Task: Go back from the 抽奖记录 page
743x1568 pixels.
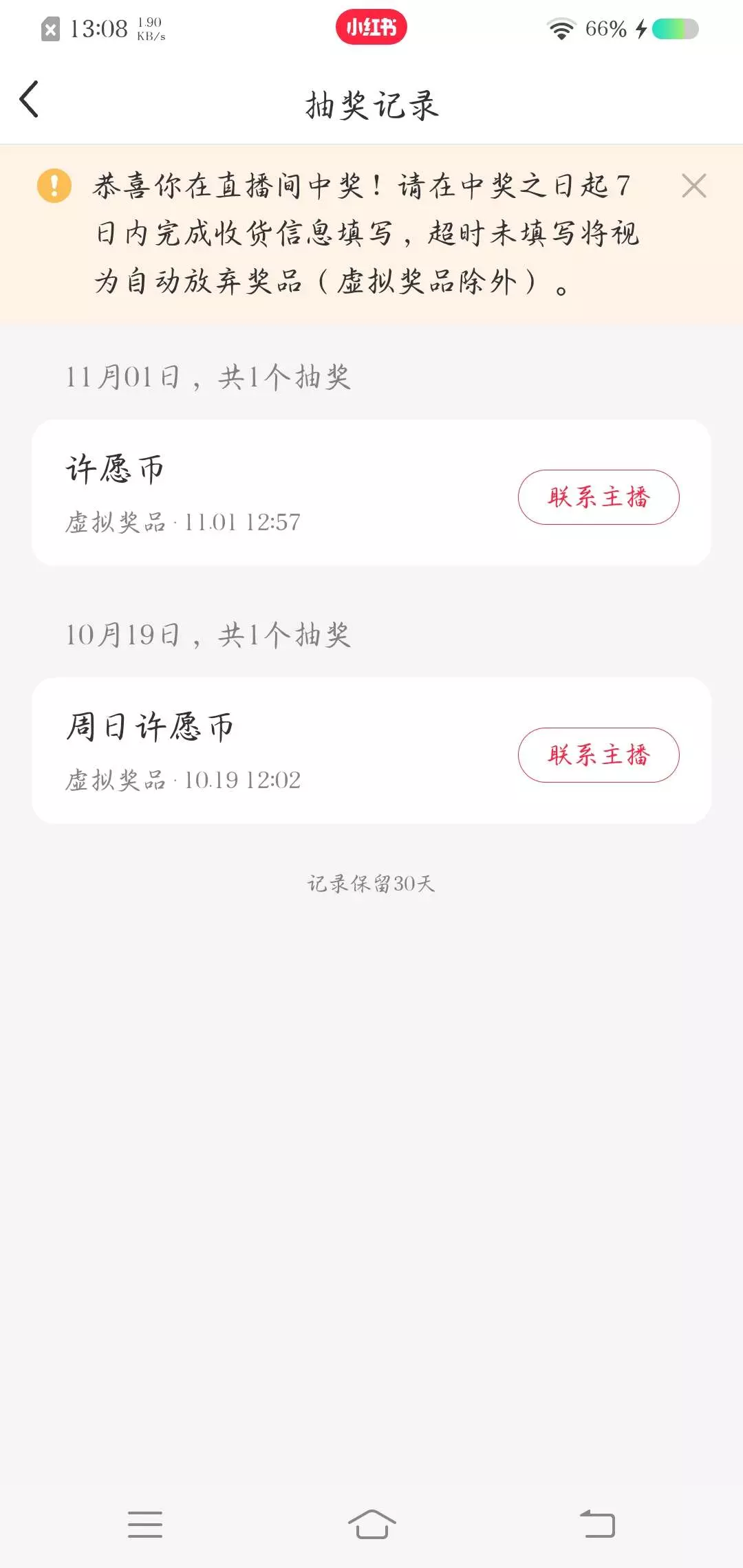Action: (x=29, y=100)
